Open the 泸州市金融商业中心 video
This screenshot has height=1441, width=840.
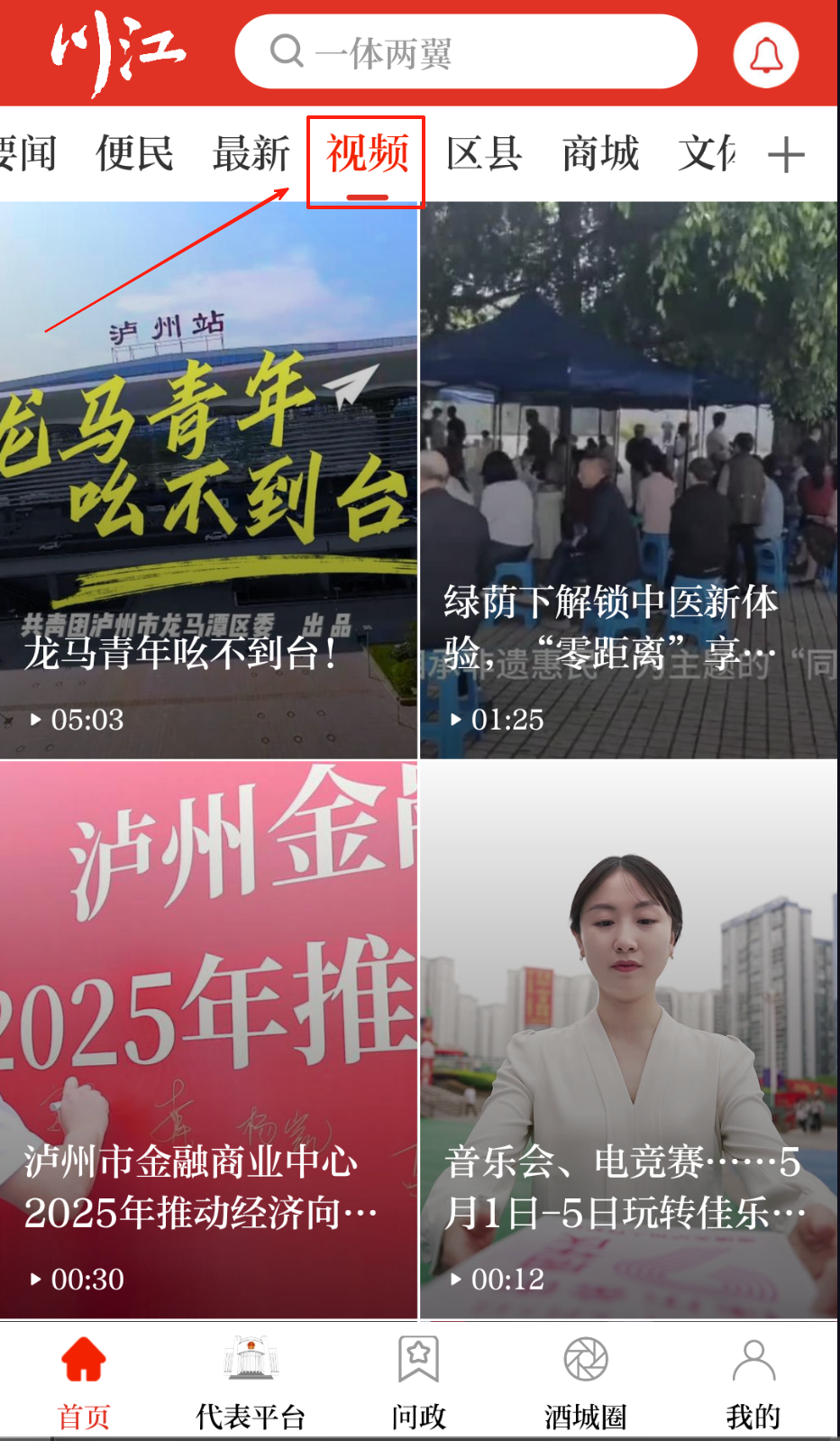tap(208, 1039)
